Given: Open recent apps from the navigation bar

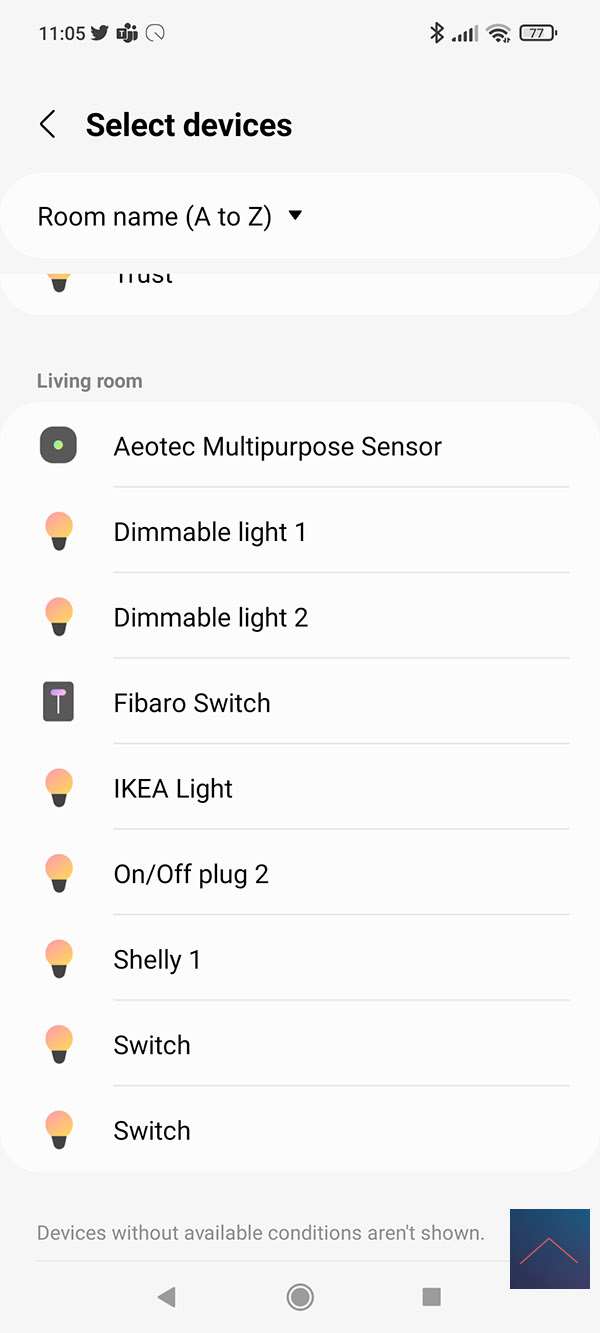Looking at the screenshot, I should point(432,1297).
